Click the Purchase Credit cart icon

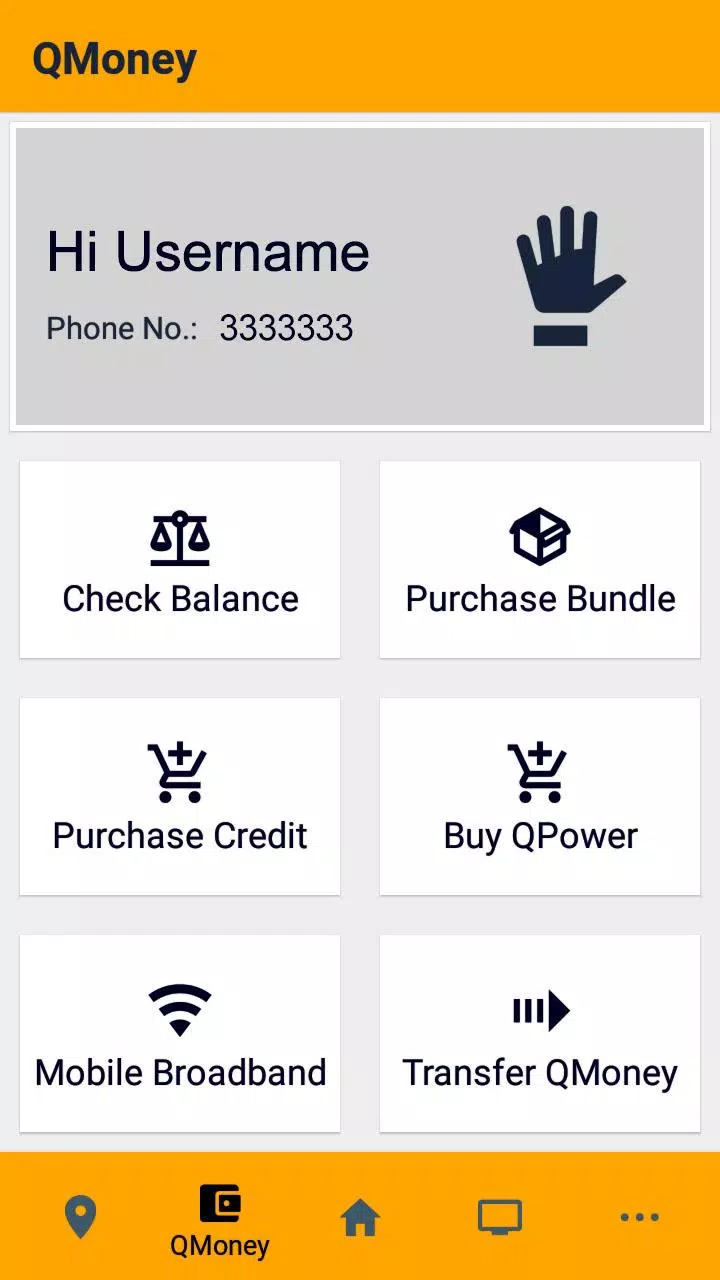[x=180, y=770]
